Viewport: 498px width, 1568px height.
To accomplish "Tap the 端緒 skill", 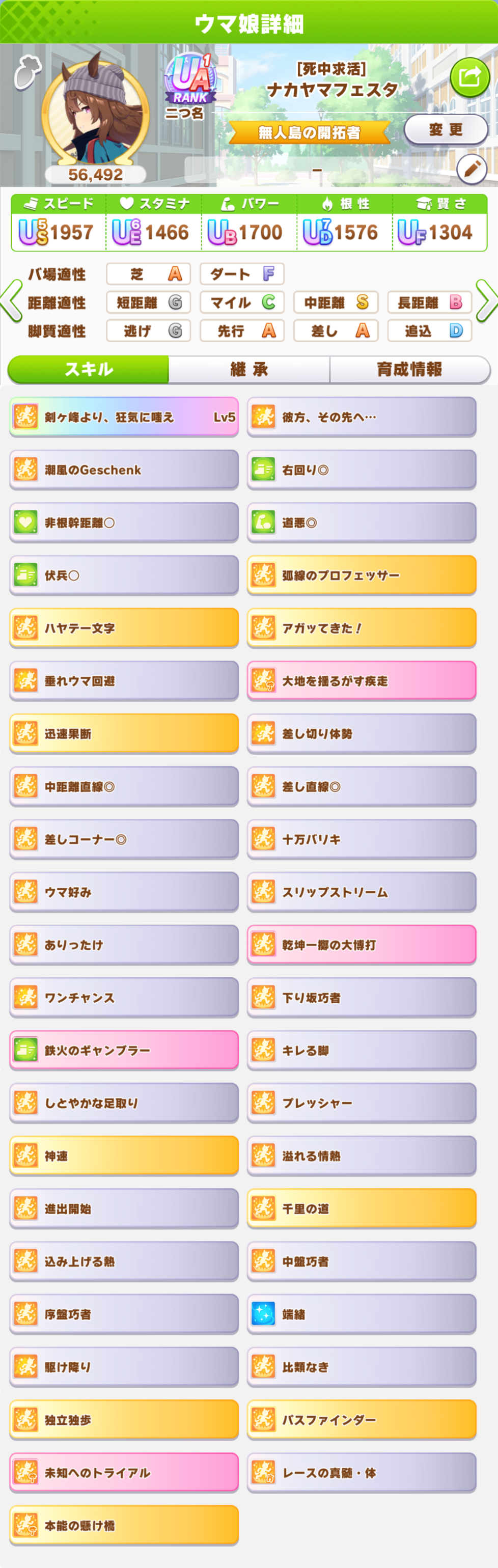I will pos(361,1314).
